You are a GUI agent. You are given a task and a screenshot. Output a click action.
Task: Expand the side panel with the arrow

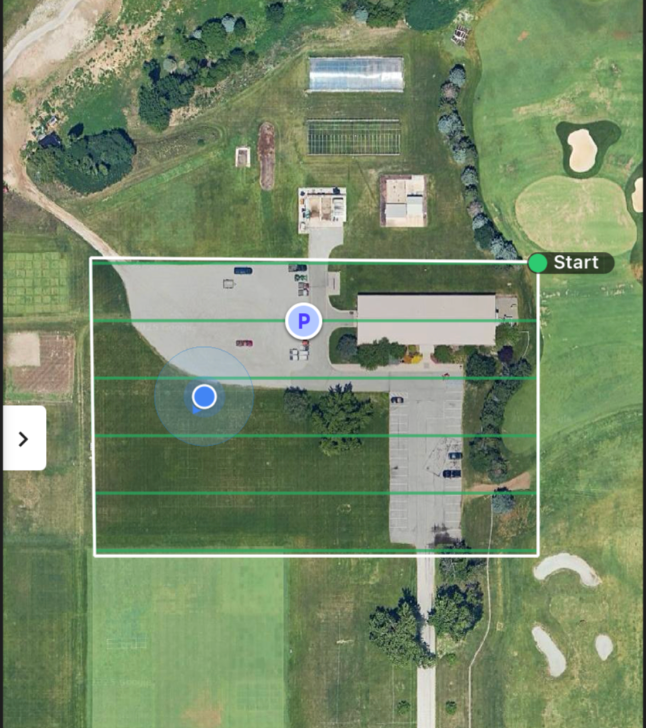click(23, 438)
